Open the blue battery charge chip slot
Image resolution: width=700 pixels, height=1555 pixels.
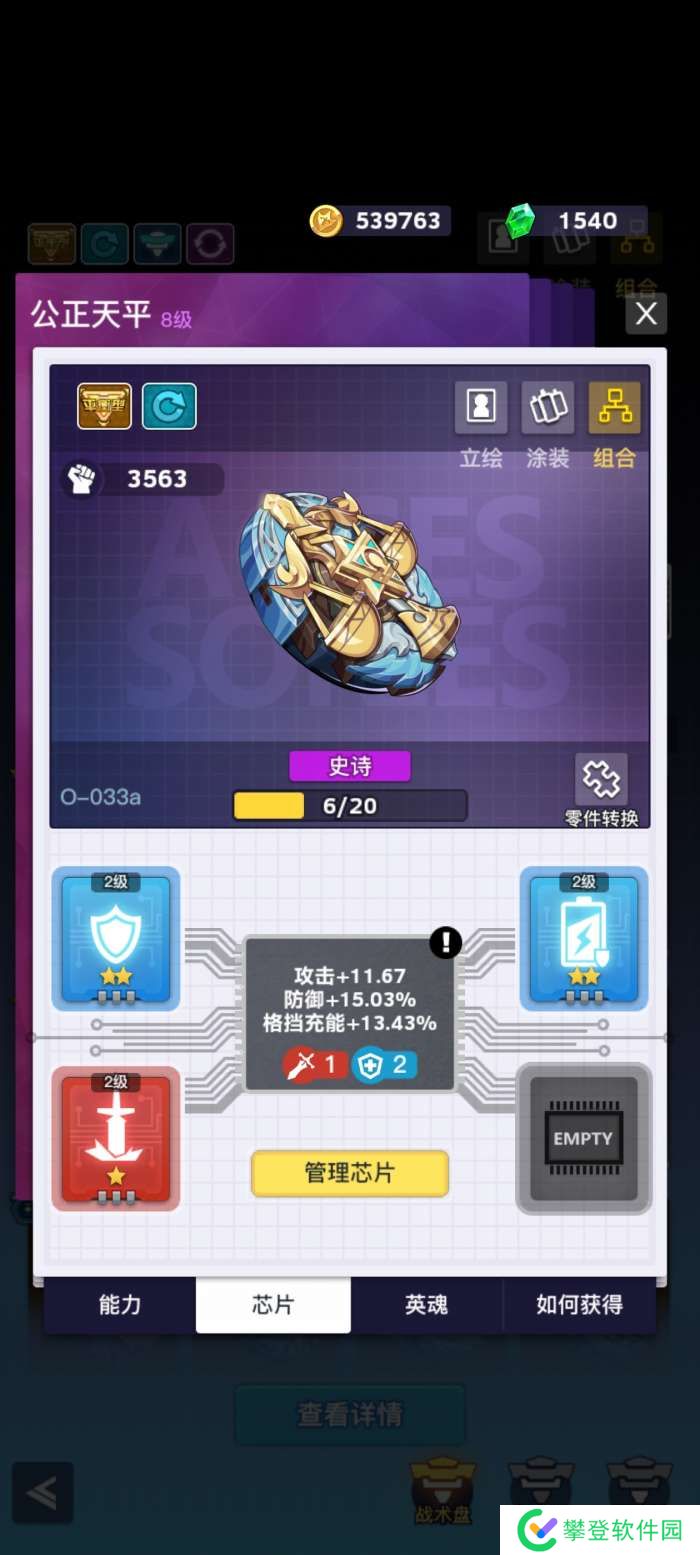(x=583, y=938)
